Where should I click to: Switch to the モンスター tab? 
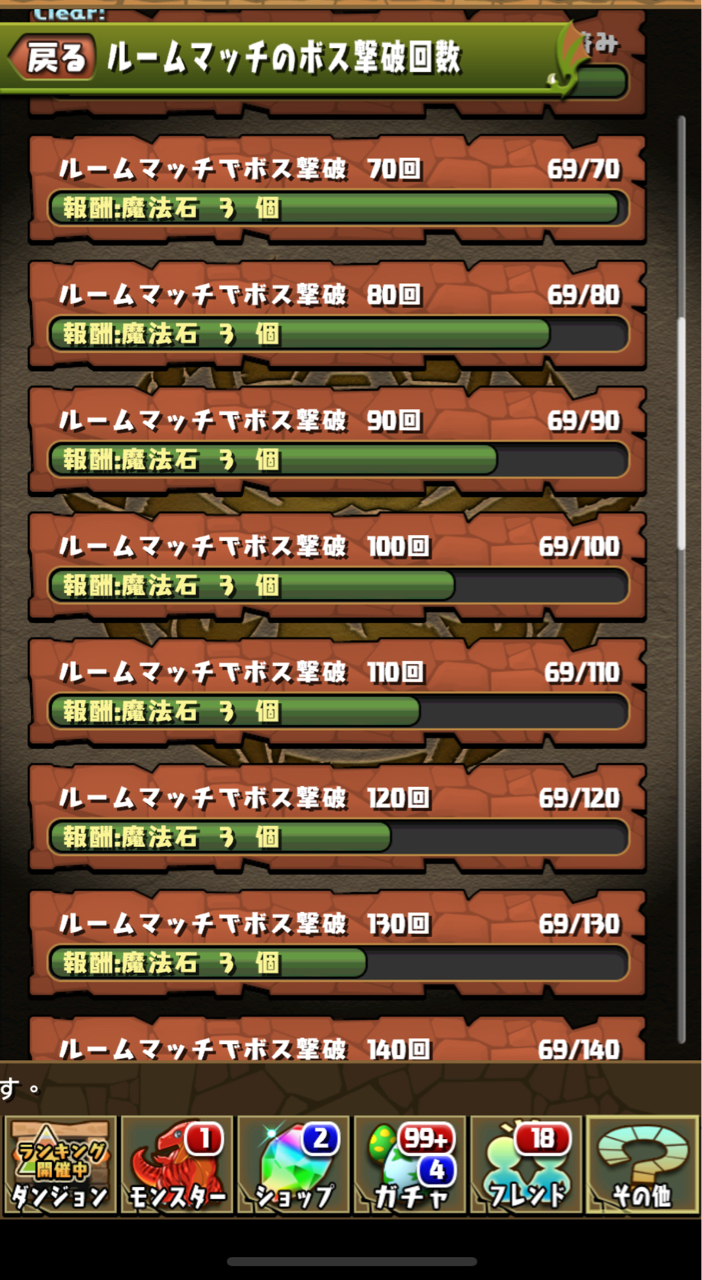click(x=177, y=1165)
